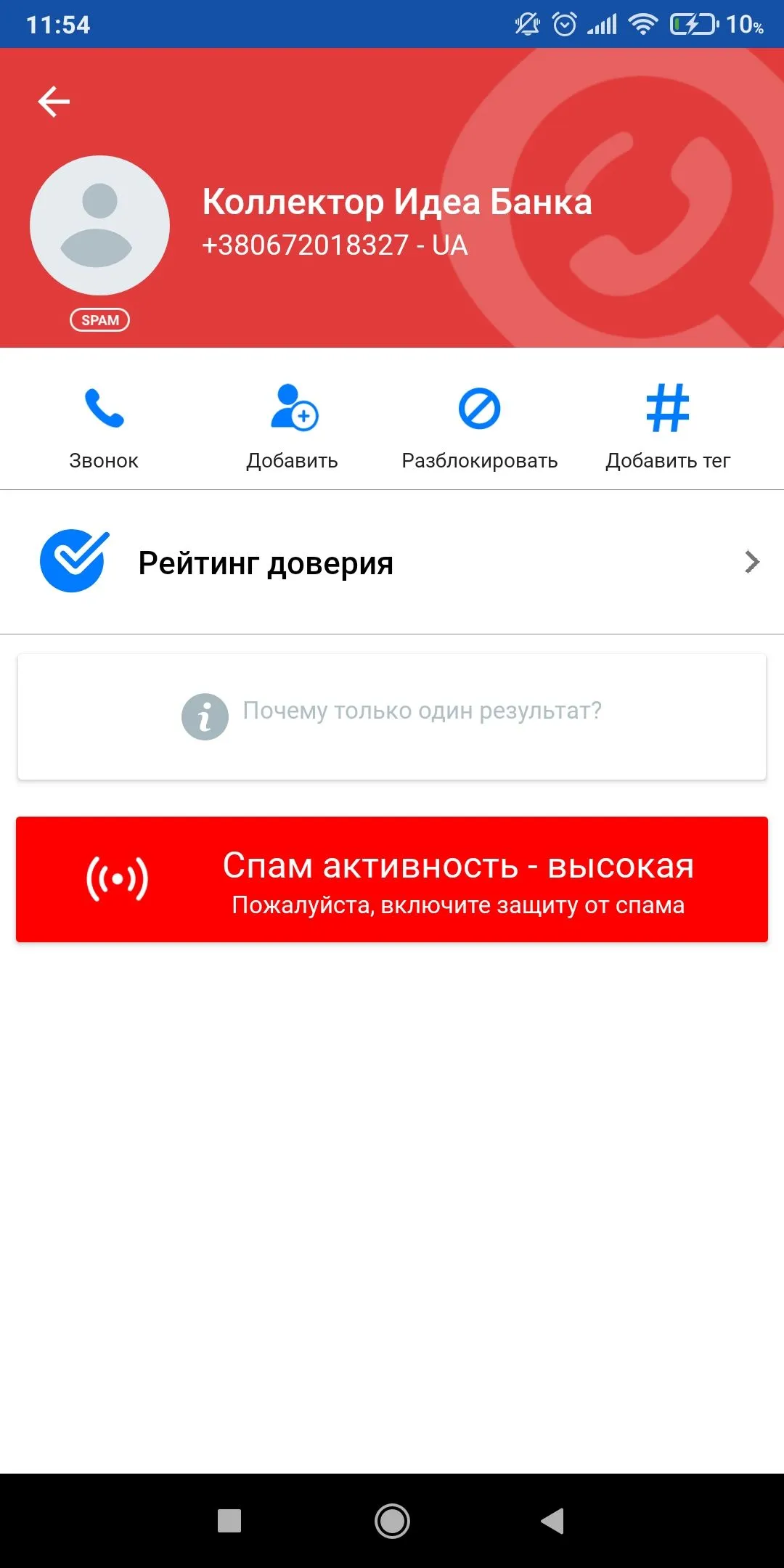Open Почему только один результат? info card
784x1568 pixels.
[392, 716]
